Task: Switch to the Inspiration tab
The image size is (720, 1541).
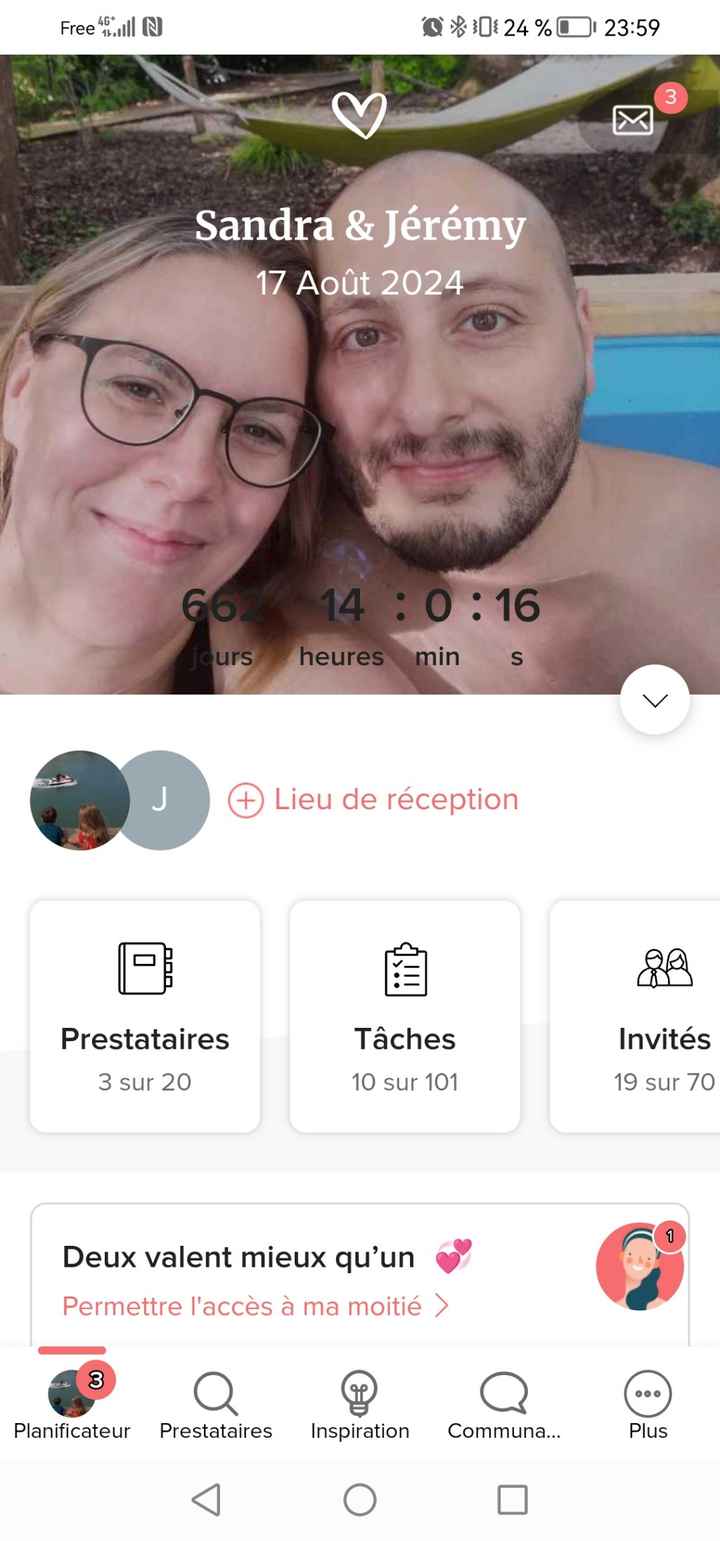Action: pyautogui.click(x=360, y=1405)
